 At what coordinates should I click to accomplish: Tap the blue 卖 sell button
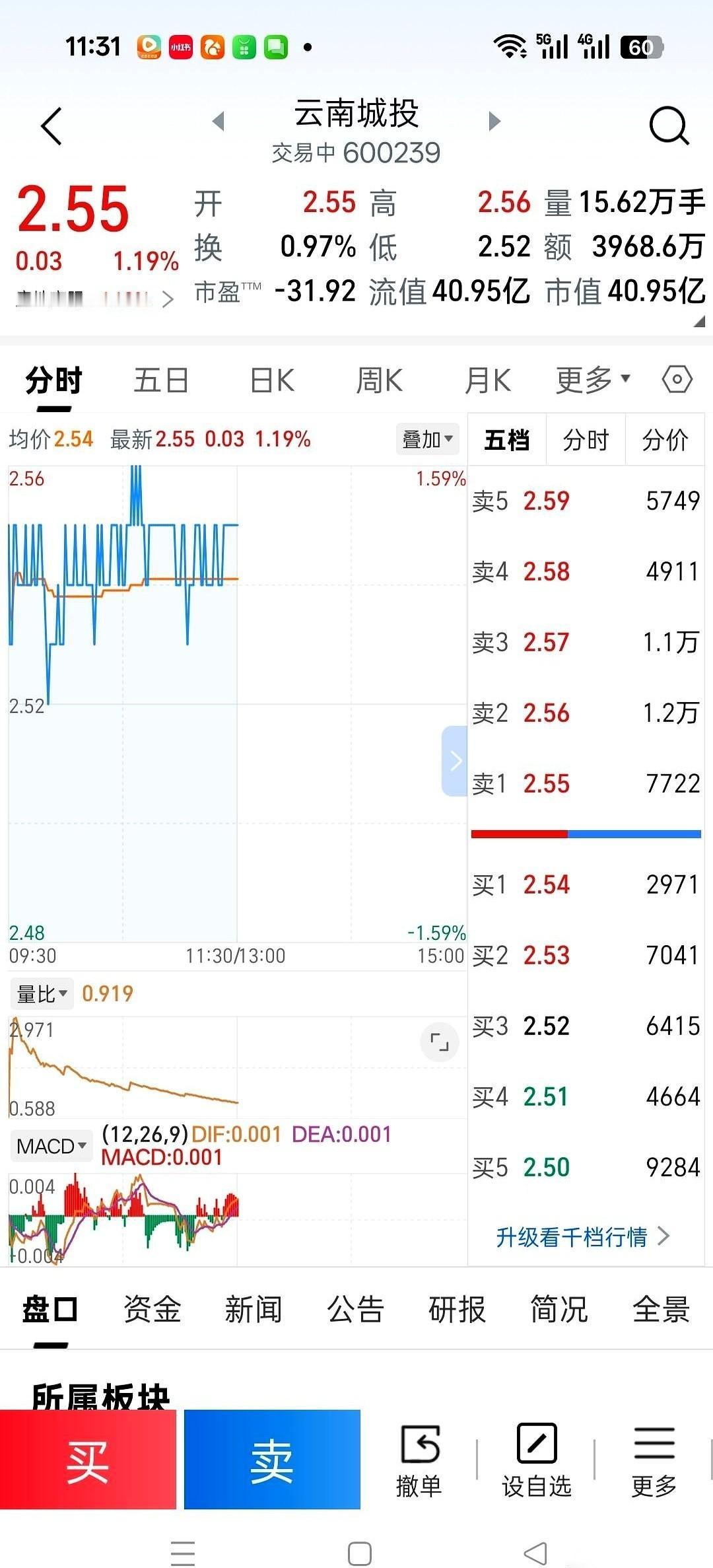coord(272,1462)
